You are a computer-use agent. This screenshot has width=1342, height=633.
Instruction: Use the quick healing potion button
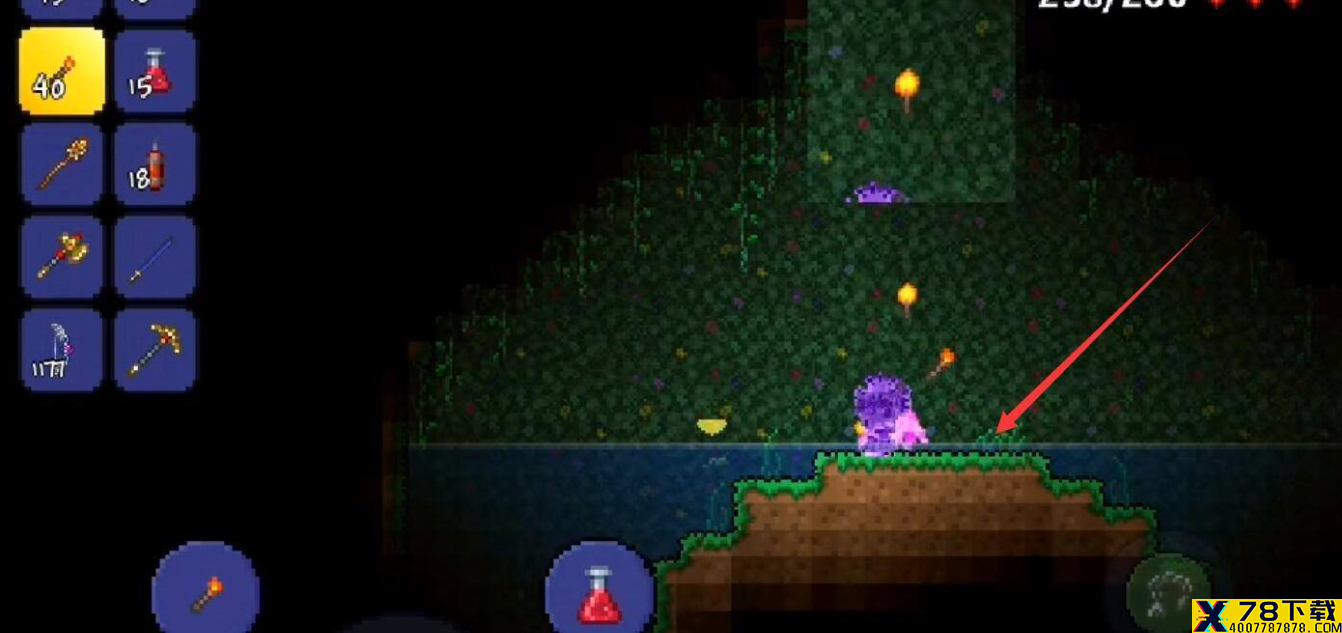click(598, 592)
